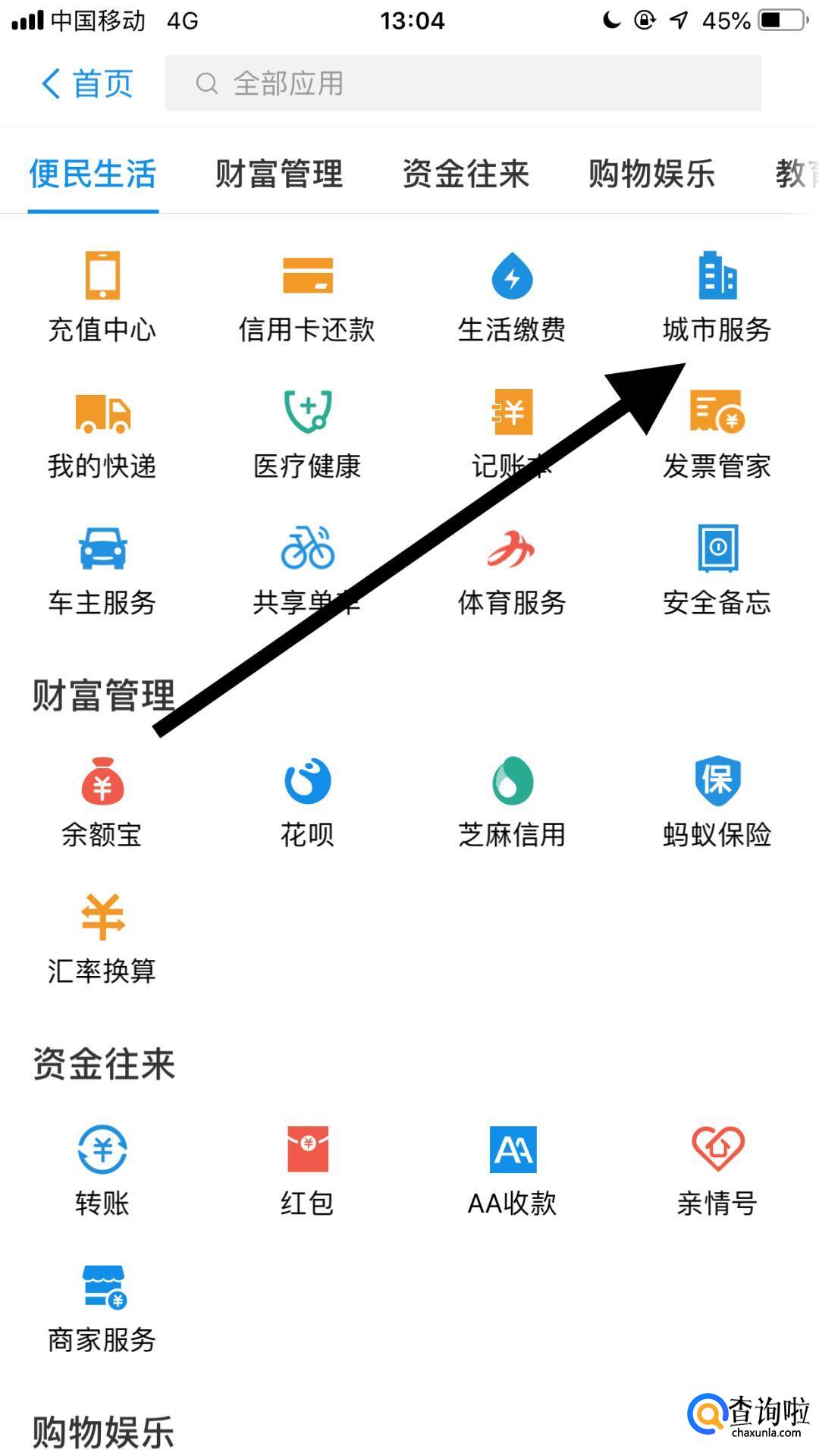Open 信用卡还款
Image resolution: width=819 pixels, height=1456 pixels.
[x=307, y=296]
